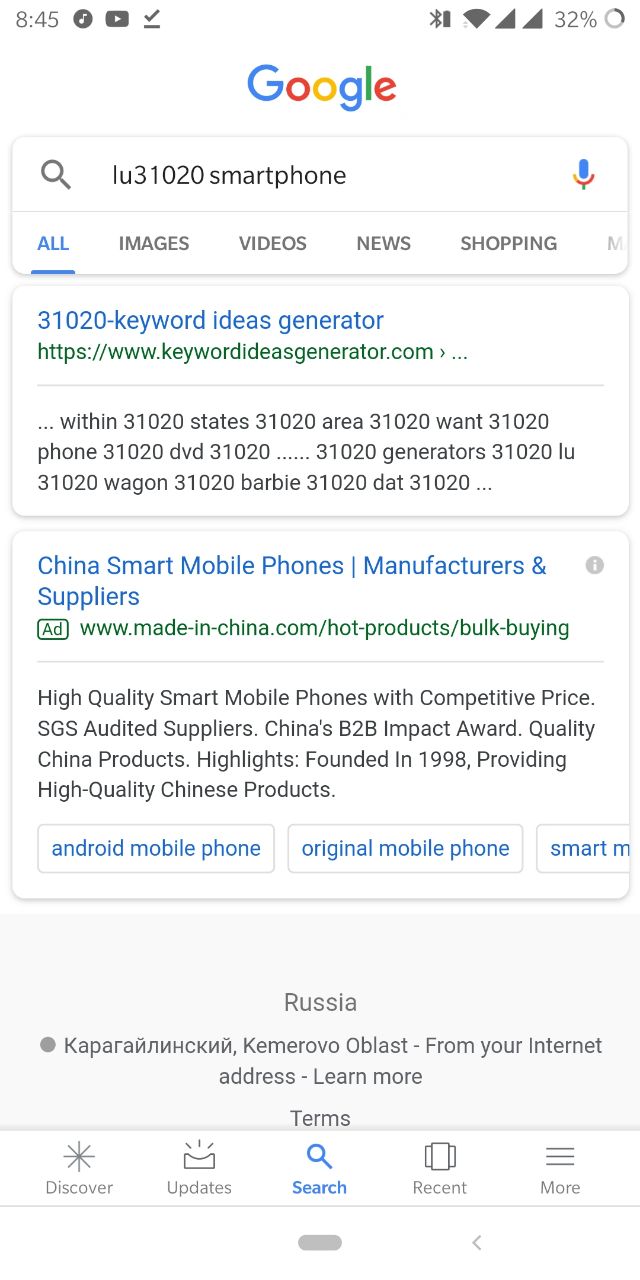Switch to the Videos tab
The height and width of the screenshot is (1280, 640).
pyautogui.click(x=272, y=243)
